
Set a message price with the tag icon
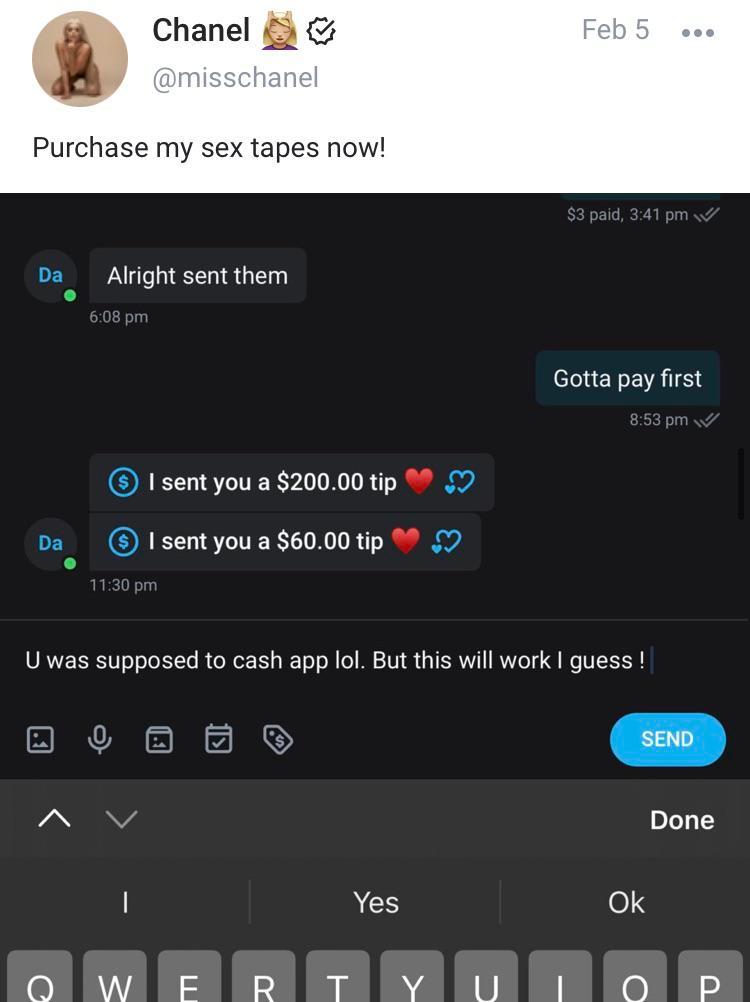(x=278, y=740)
